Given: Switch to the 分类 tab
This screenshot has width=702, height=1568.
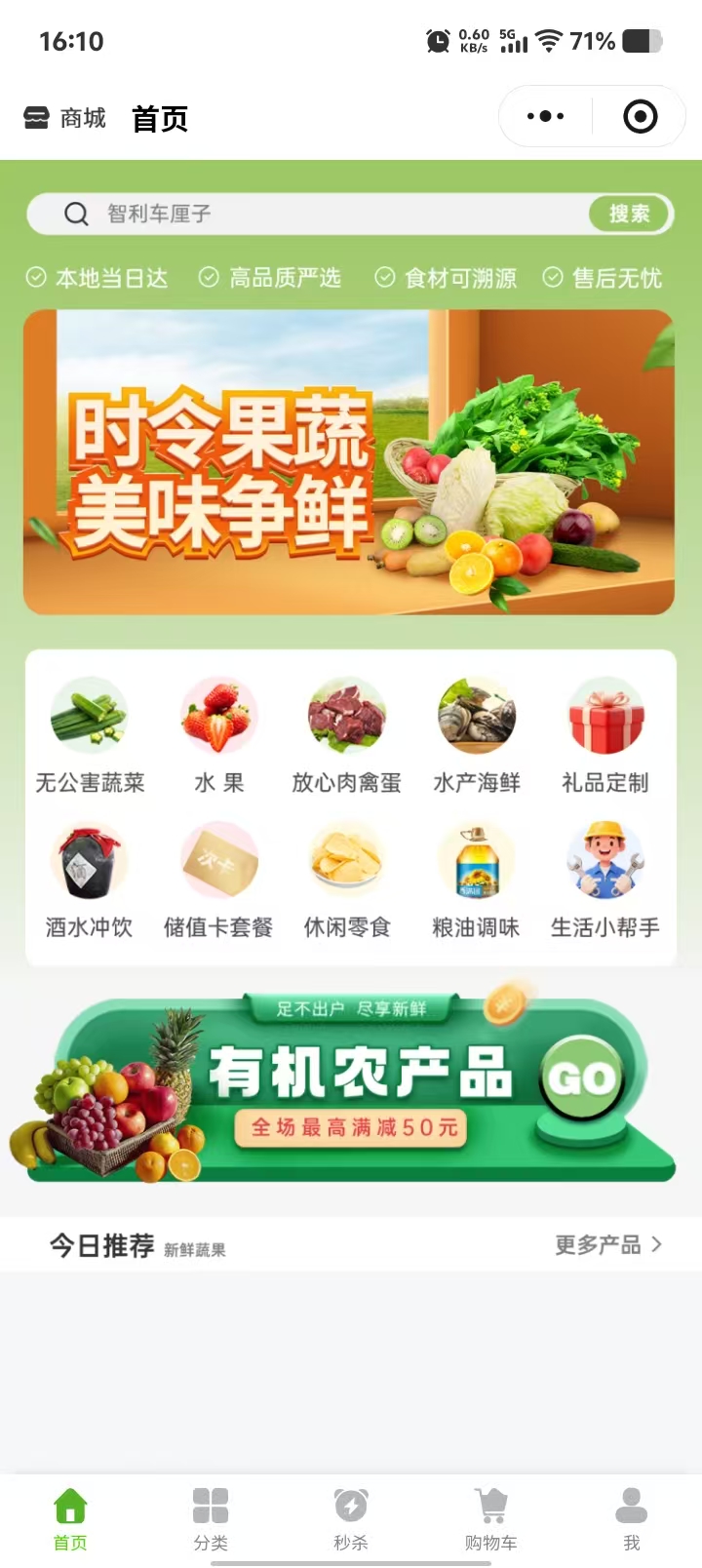Looking at the screenshot, I should coord(211,1517).
